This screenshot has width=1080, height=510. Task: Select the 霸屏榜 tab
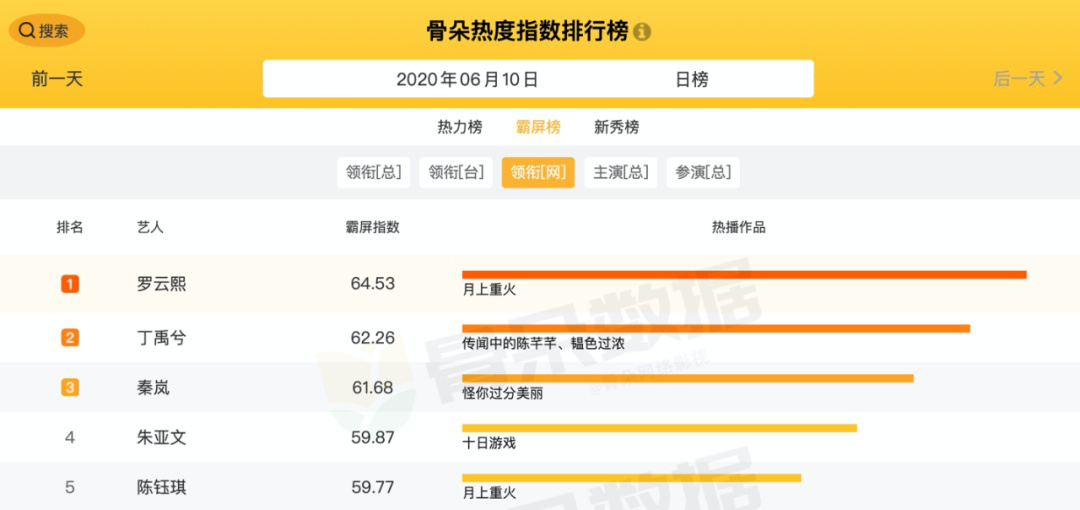538,127
